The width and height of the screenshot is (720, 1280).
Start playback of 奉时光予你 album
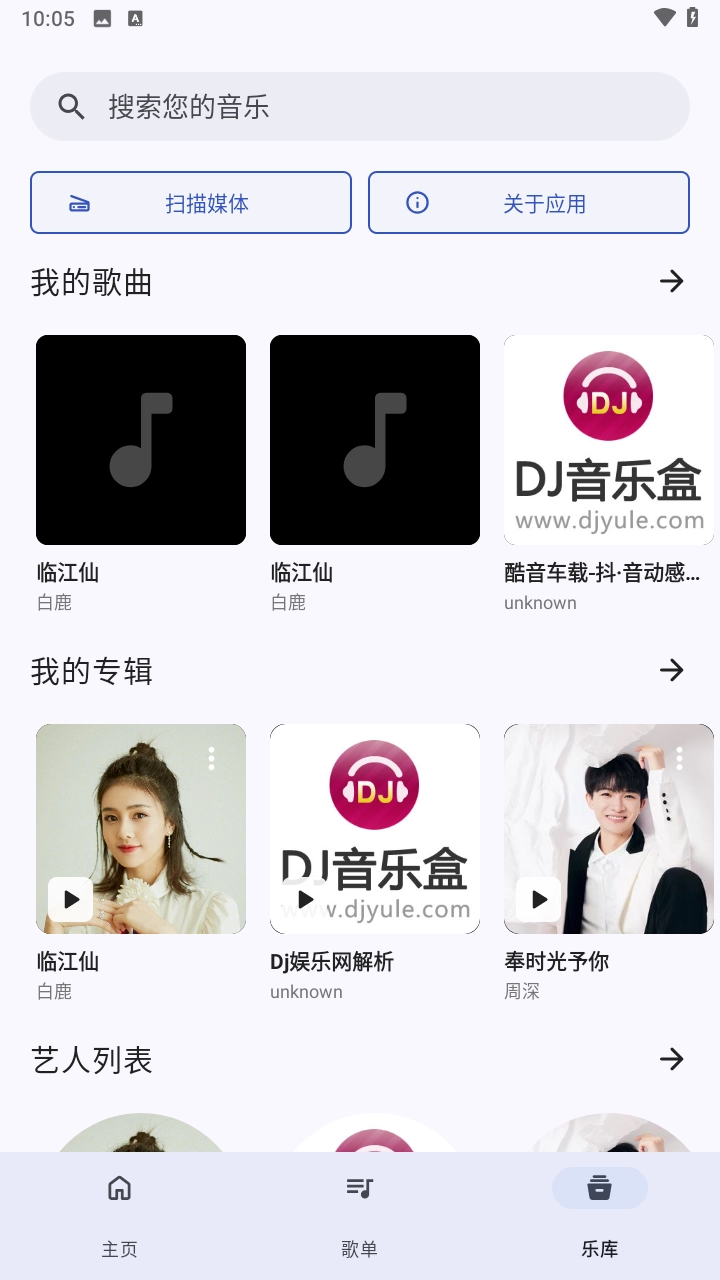pos(537,899)
